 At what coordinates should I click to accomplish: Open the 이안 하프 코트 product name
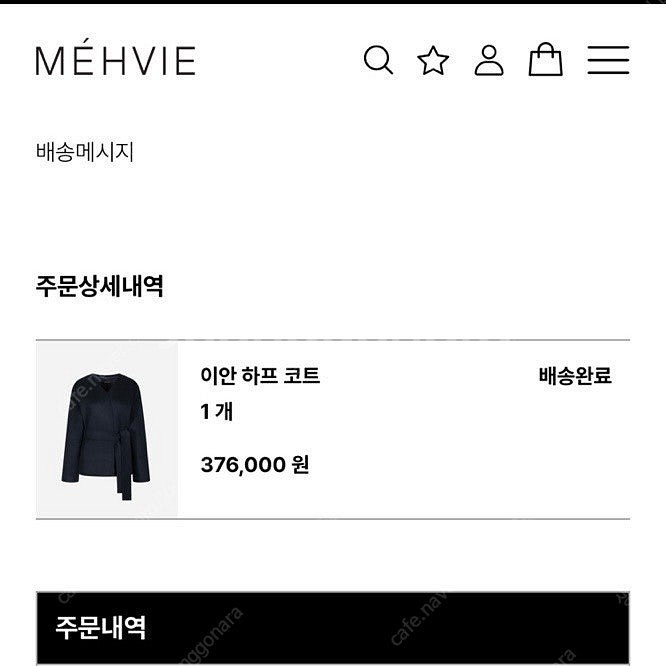(x=260, y=376)
